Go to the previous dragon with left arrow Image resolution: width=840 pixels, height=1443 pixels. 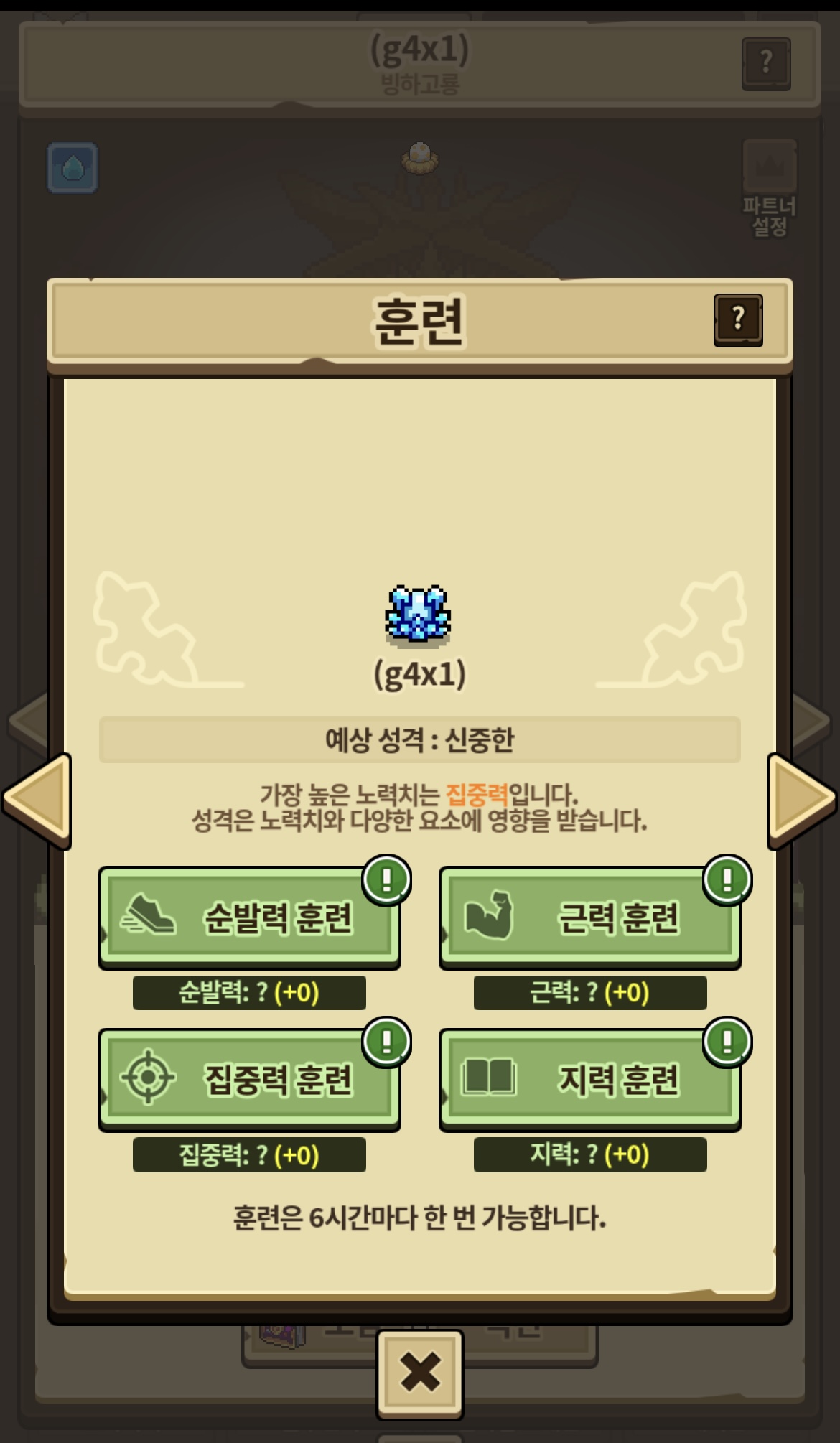coord(38,800)
